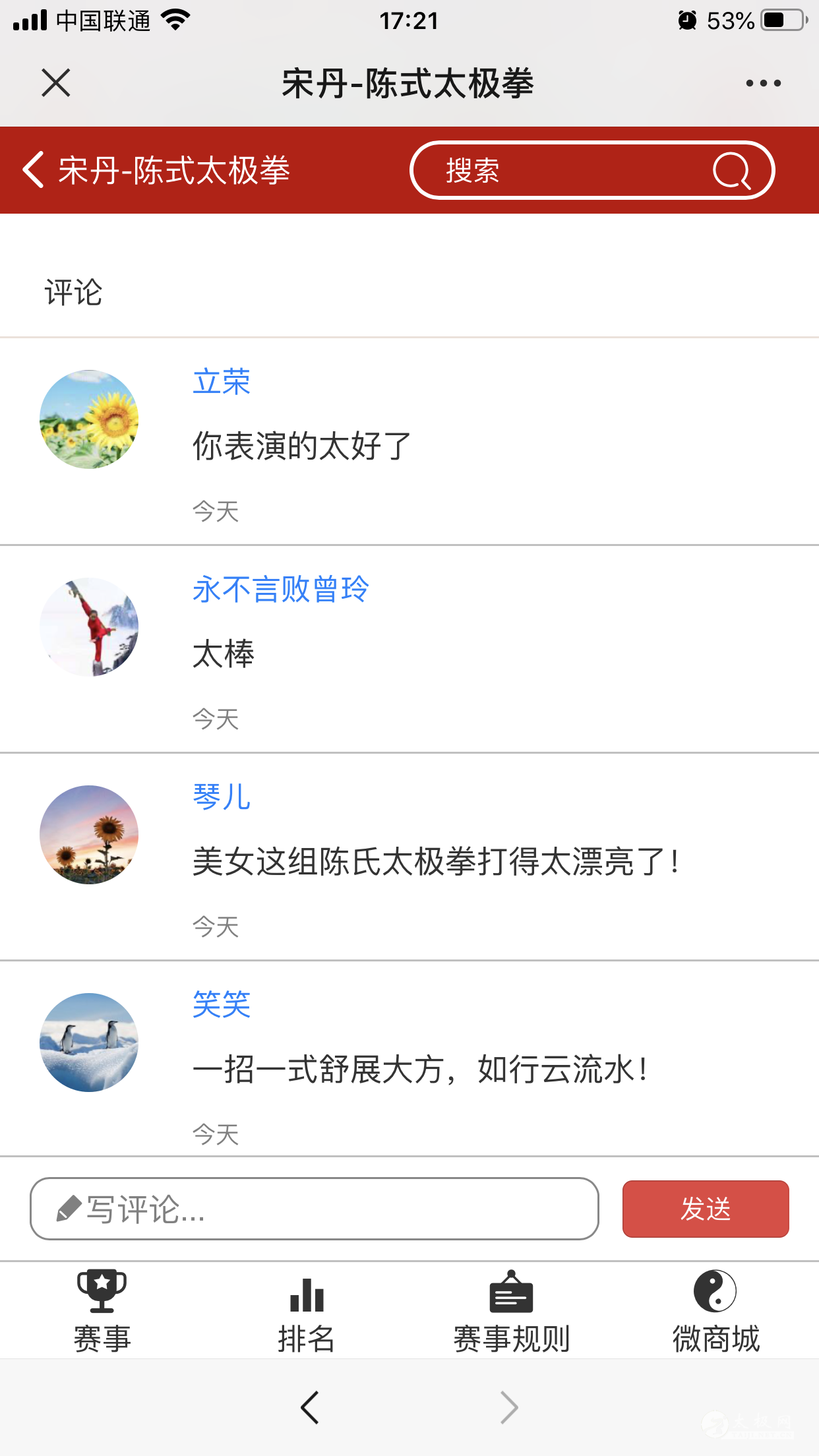Open 永不言败曾玲's profile name link
Viewport: 819px width, 1456px height.
click(x=280, y=589)
